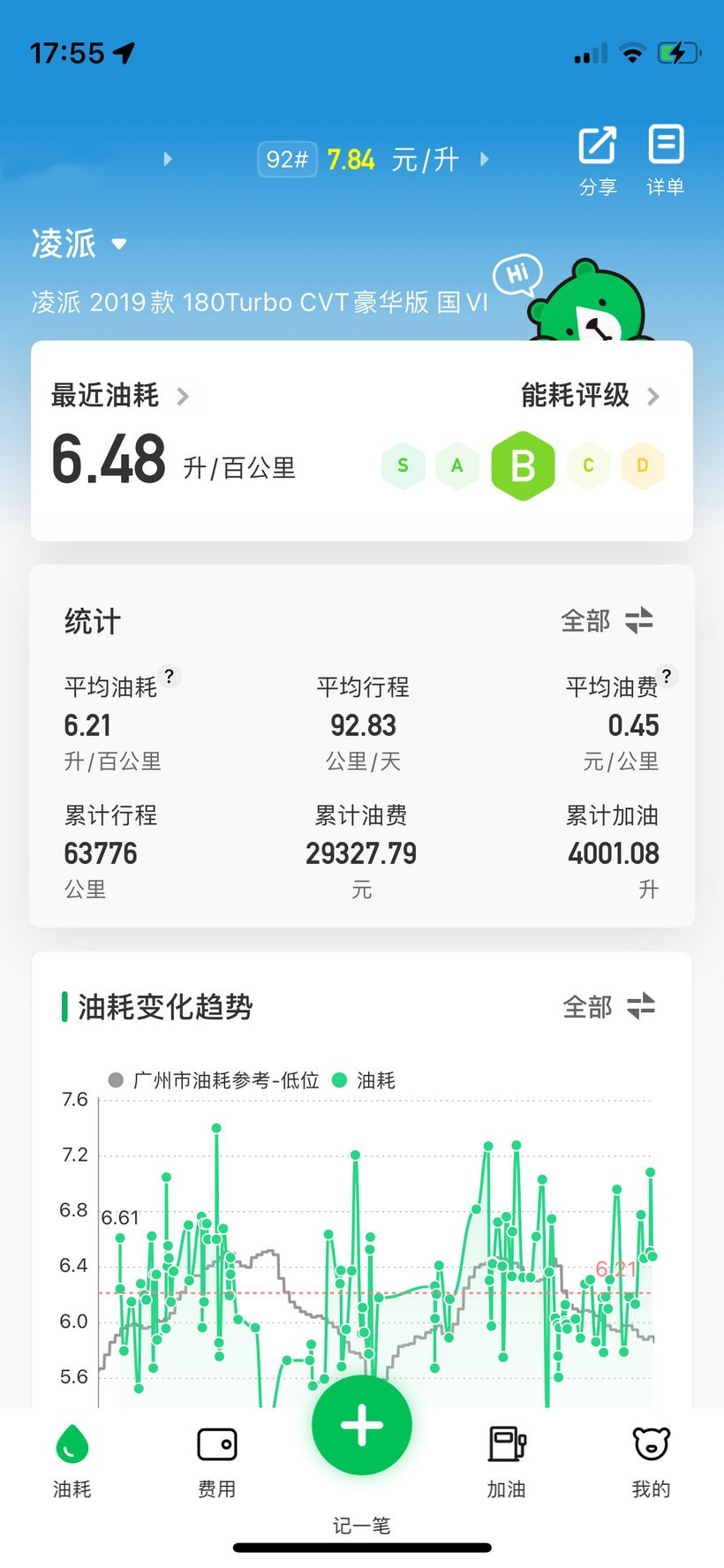The image size is (724, 1568).
Task: Go to the 我的 tab
Action: pos(651,1459)
